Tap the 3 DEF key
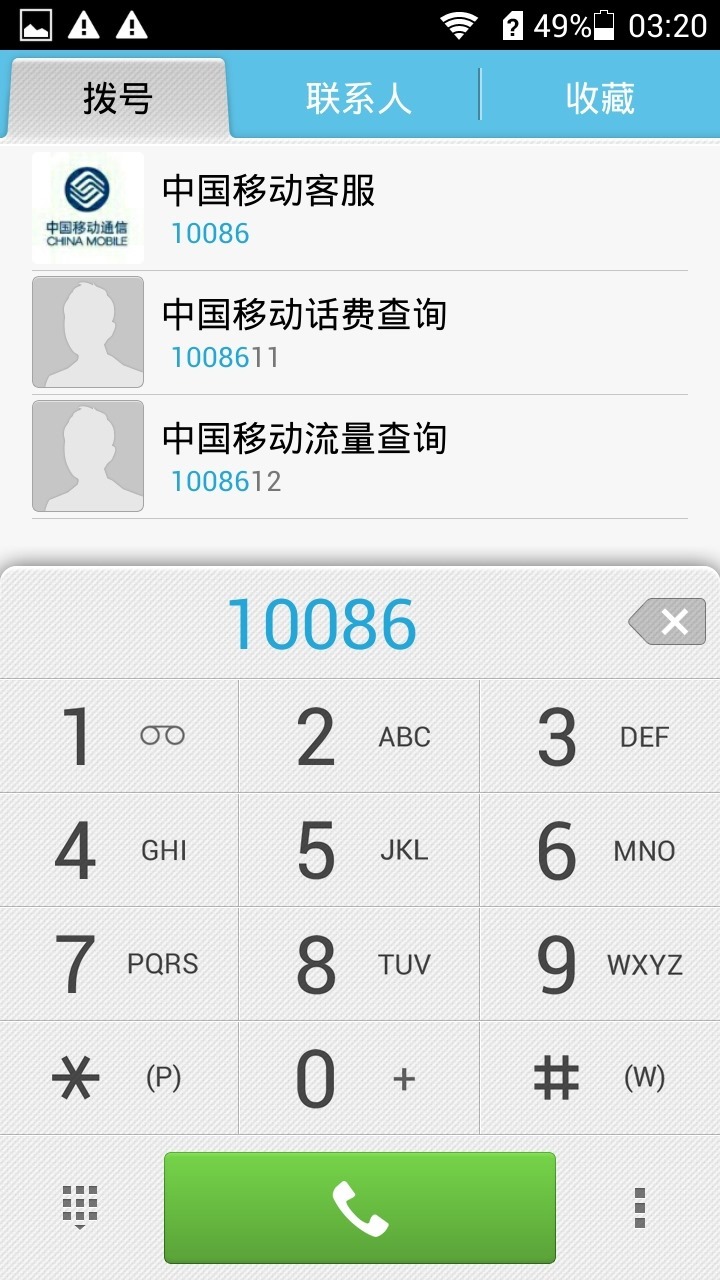 pyautogui.click(x=600, y=737)
